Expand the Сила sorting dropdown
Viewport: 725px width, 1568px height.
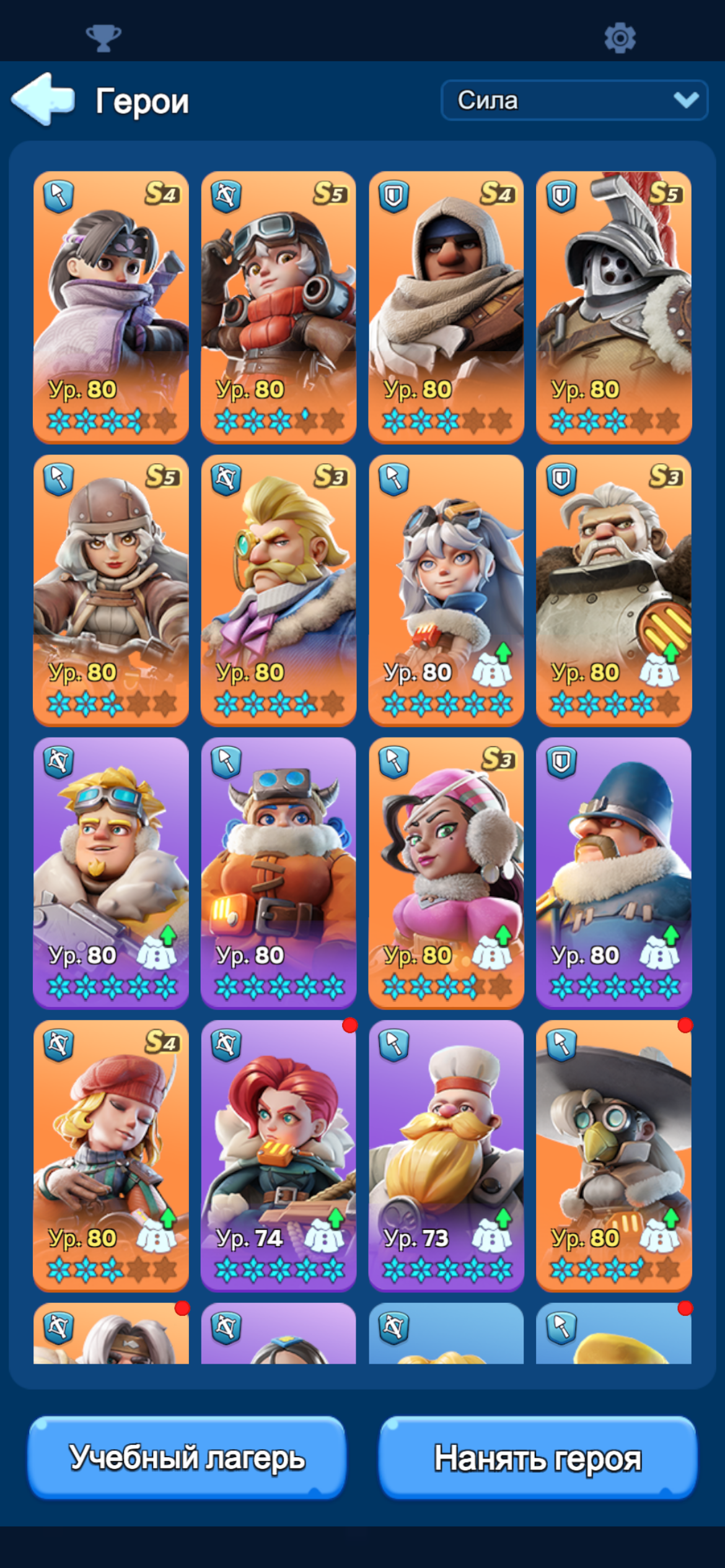(x=574, y=100)
